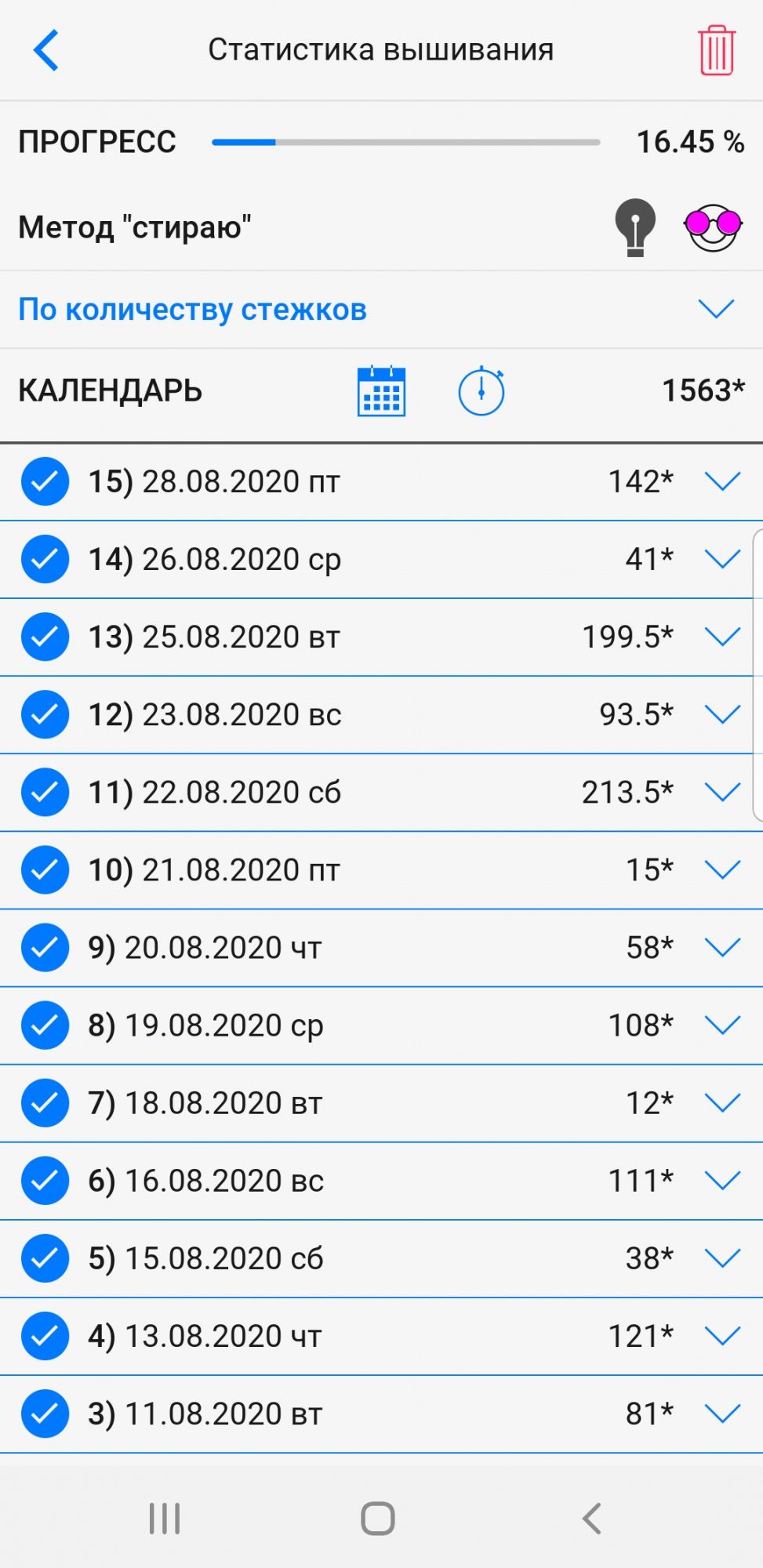Tap the lightbulb hint icon
This screenshot has width=763, height=1568.
[x=635, y=227]
